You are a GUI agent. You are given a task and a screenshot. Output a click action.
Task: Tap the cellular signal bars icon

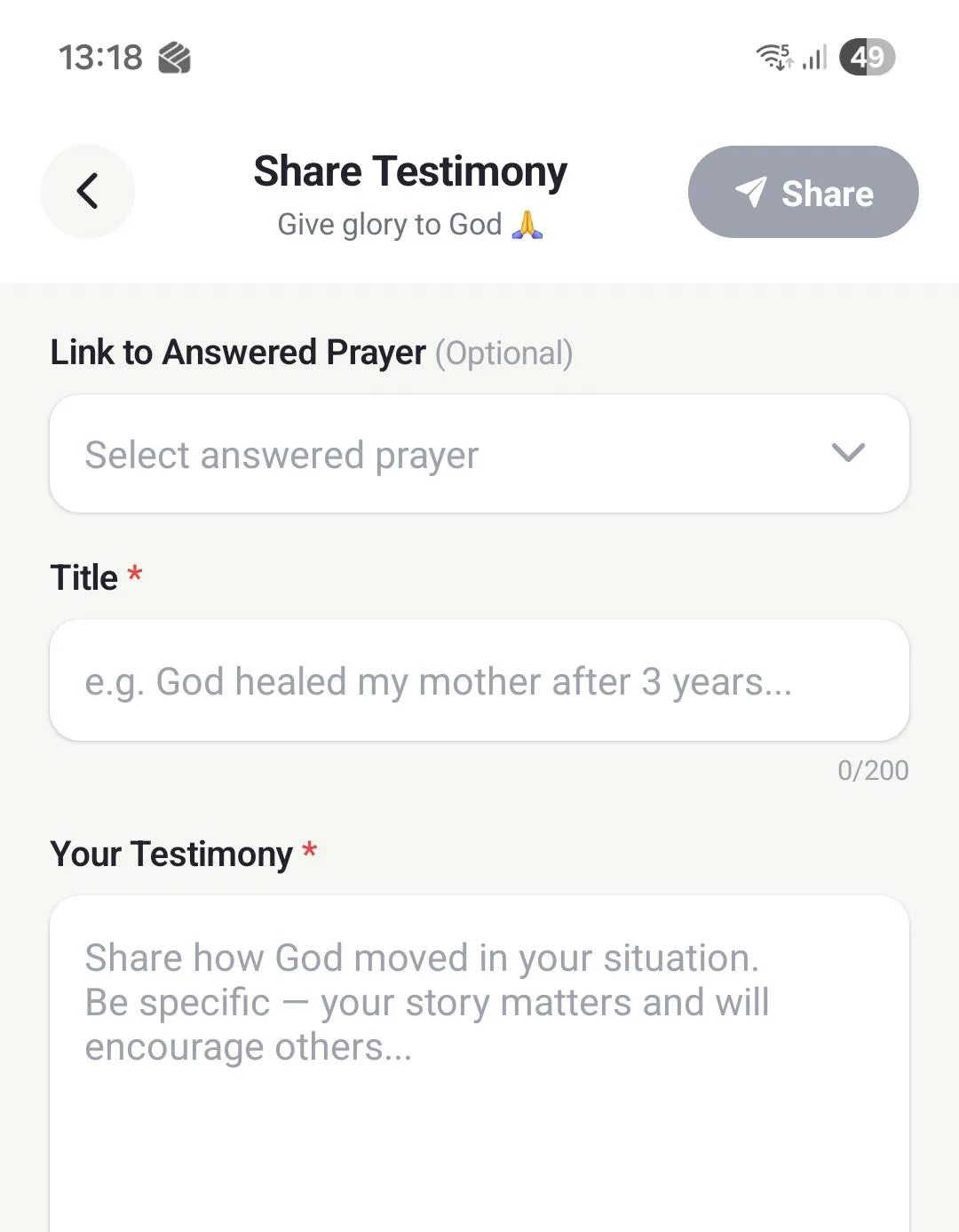coord(813,57)
